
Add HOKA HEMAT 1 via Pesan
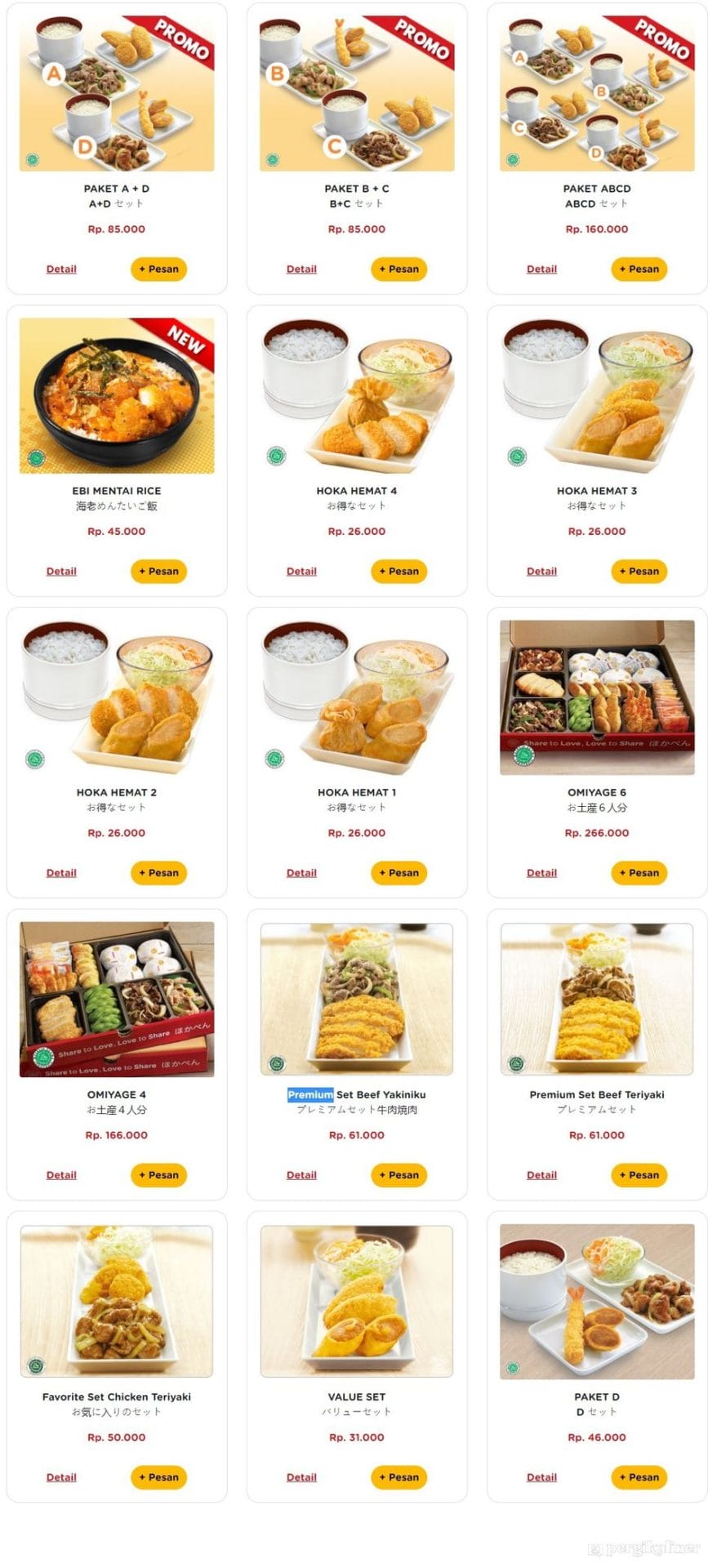click(x=399, y=872)
